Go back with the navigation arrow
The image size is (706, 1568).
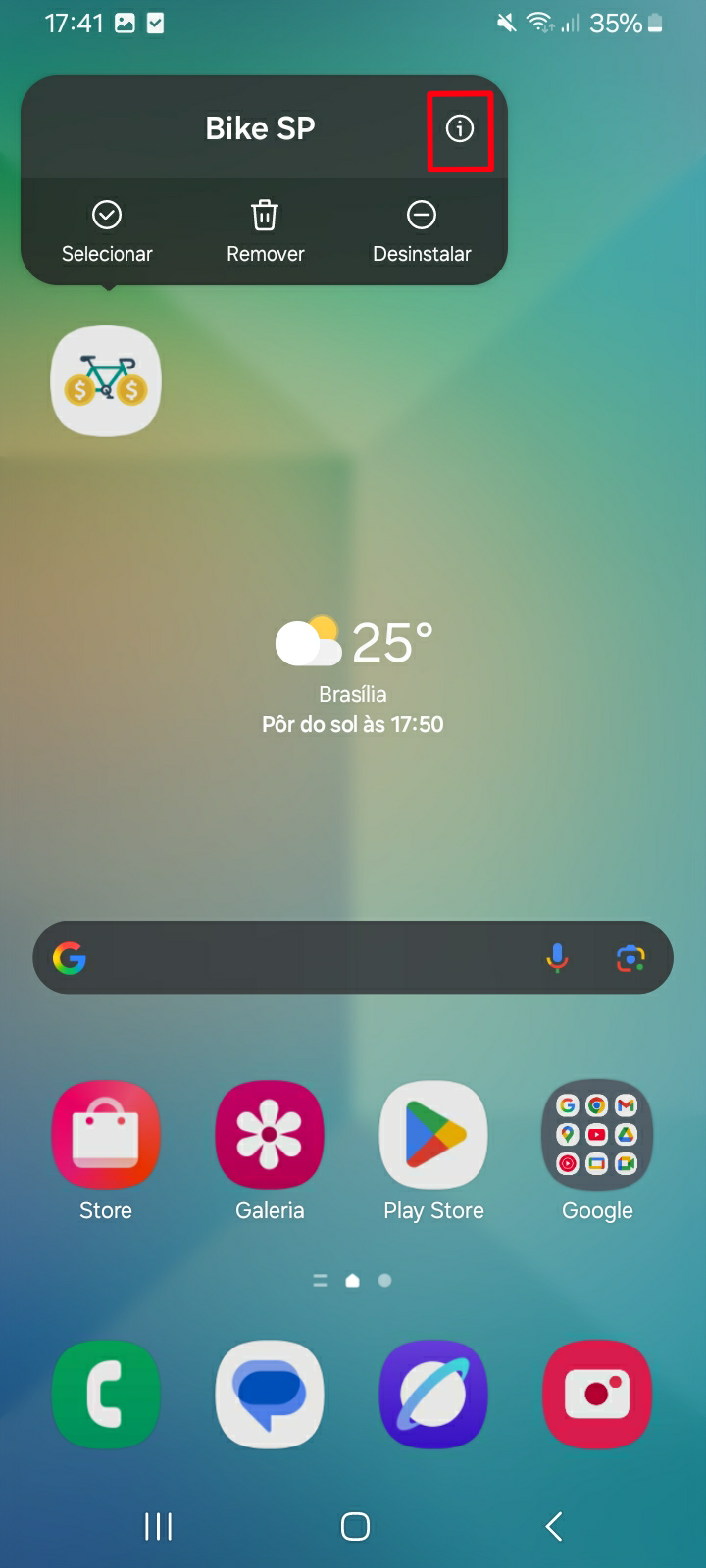tap(554, 1526)
